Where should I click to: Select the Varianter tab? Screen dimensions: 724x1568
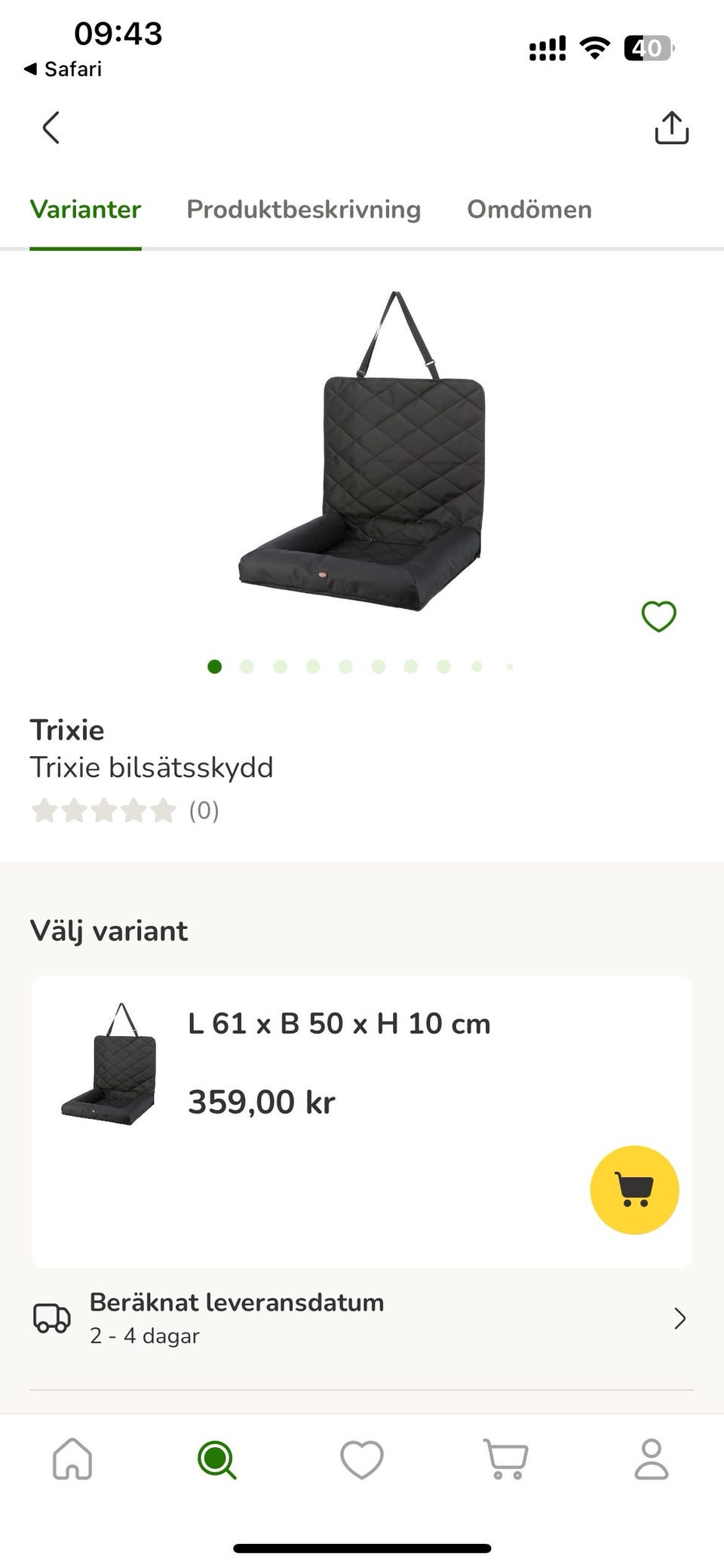[85, 209]
